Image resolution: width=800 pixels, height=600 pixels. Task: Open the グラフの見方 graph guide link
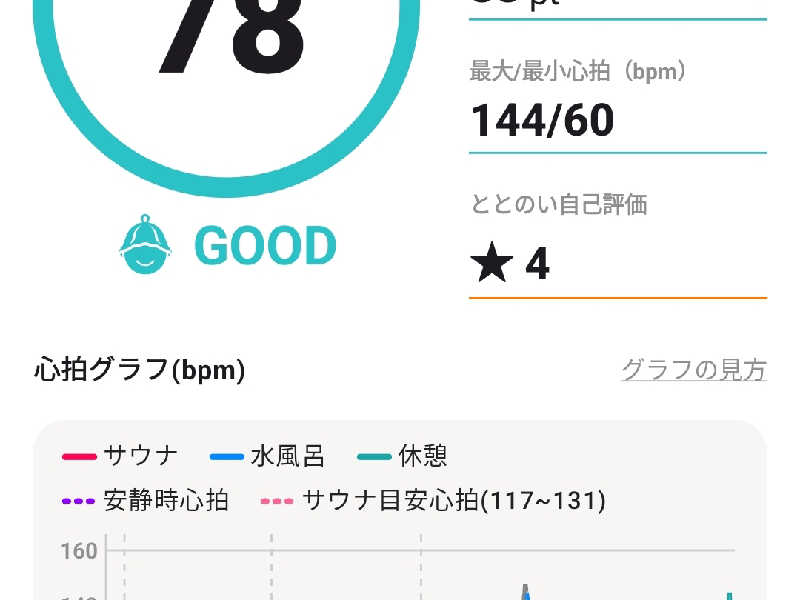(x=693, y=370)
